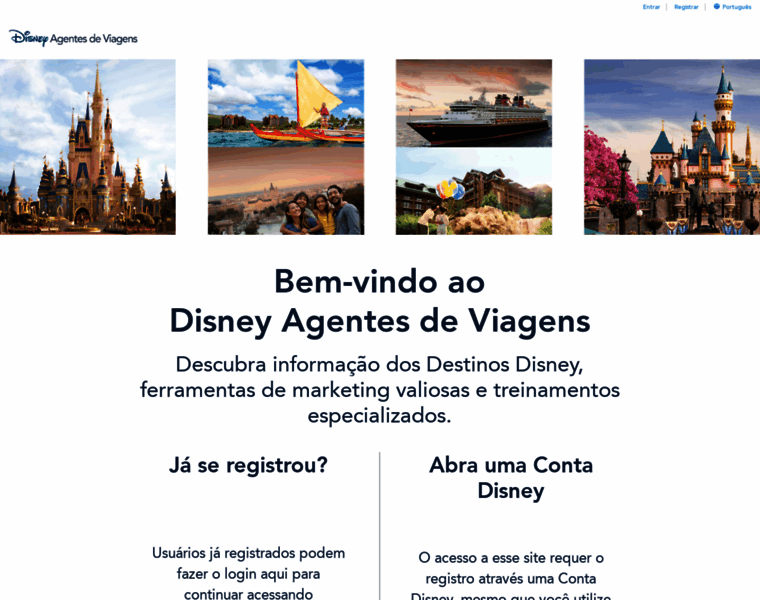Open the Português language selector
Image resolution: width=760 pixels, height=600 pixels.
[735, 7]
